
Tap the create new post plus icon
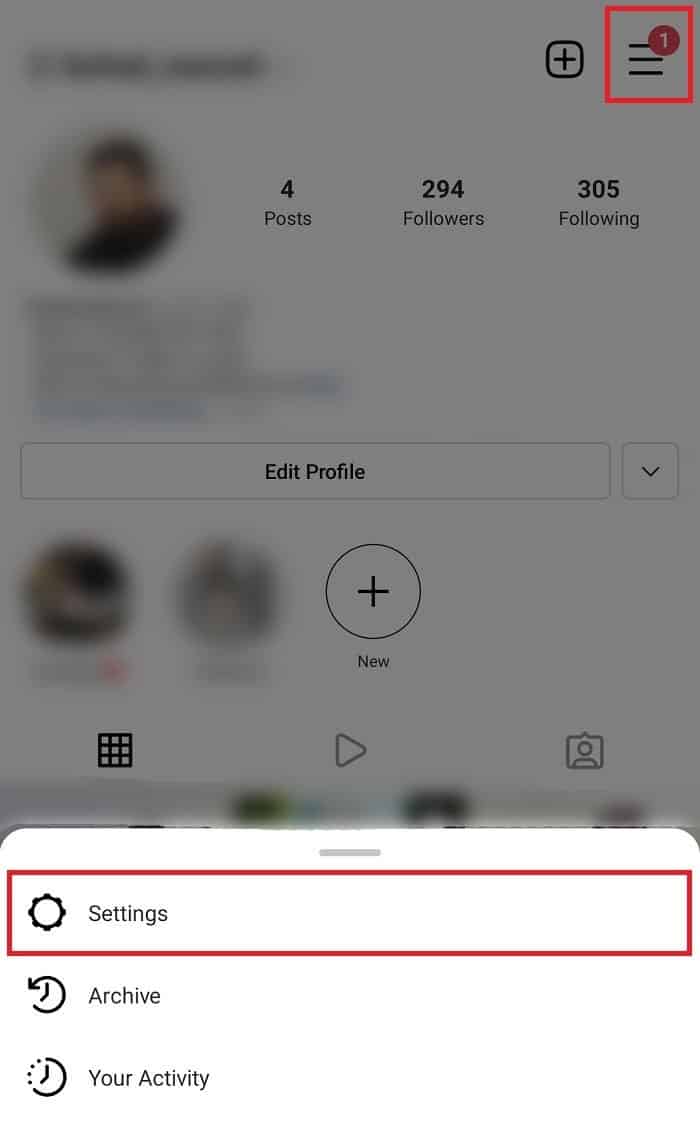coord(565,61)
